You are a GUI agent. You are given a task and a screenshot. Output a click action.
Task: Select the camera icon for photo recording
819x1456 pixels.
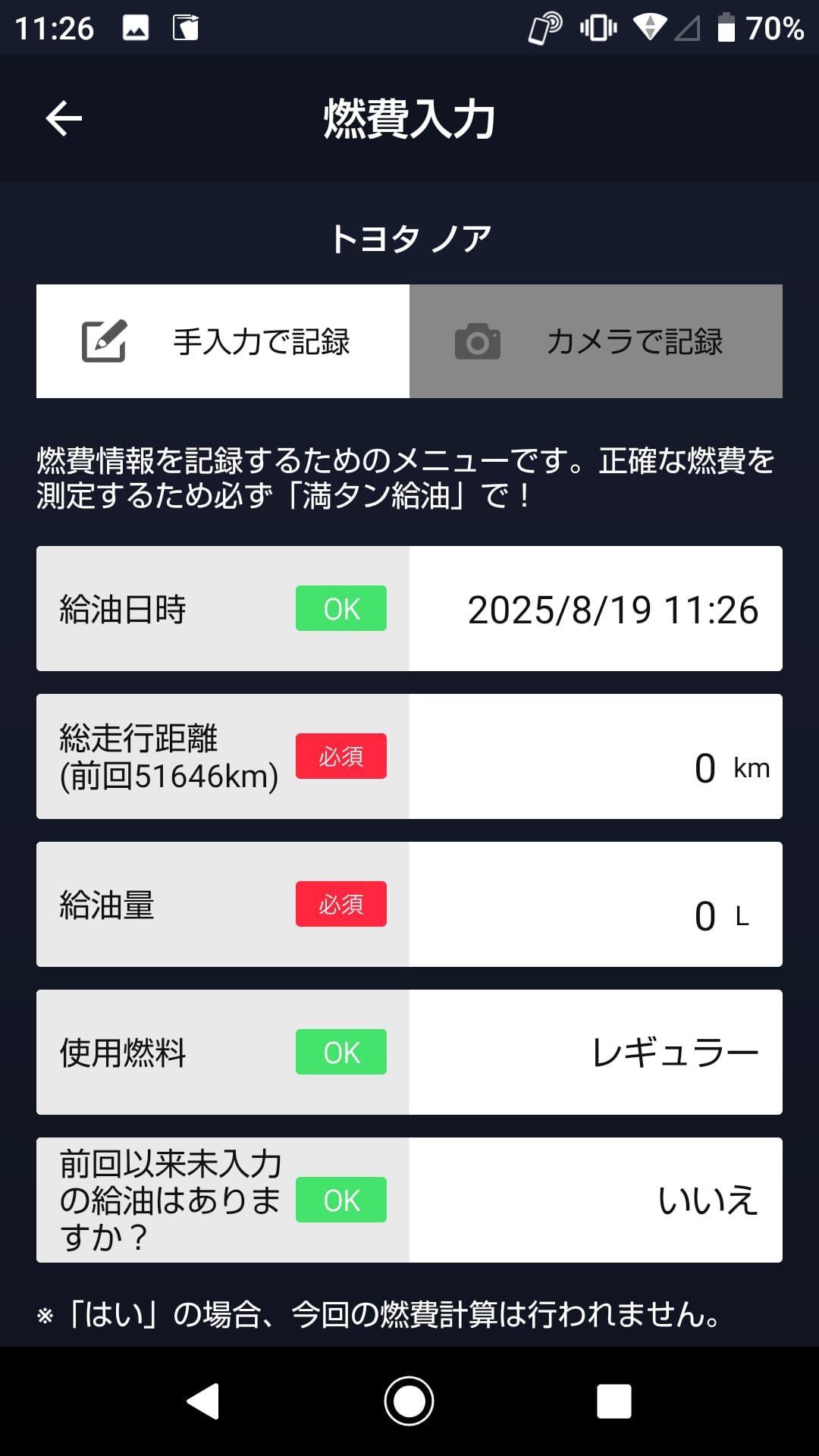[480, 340]
